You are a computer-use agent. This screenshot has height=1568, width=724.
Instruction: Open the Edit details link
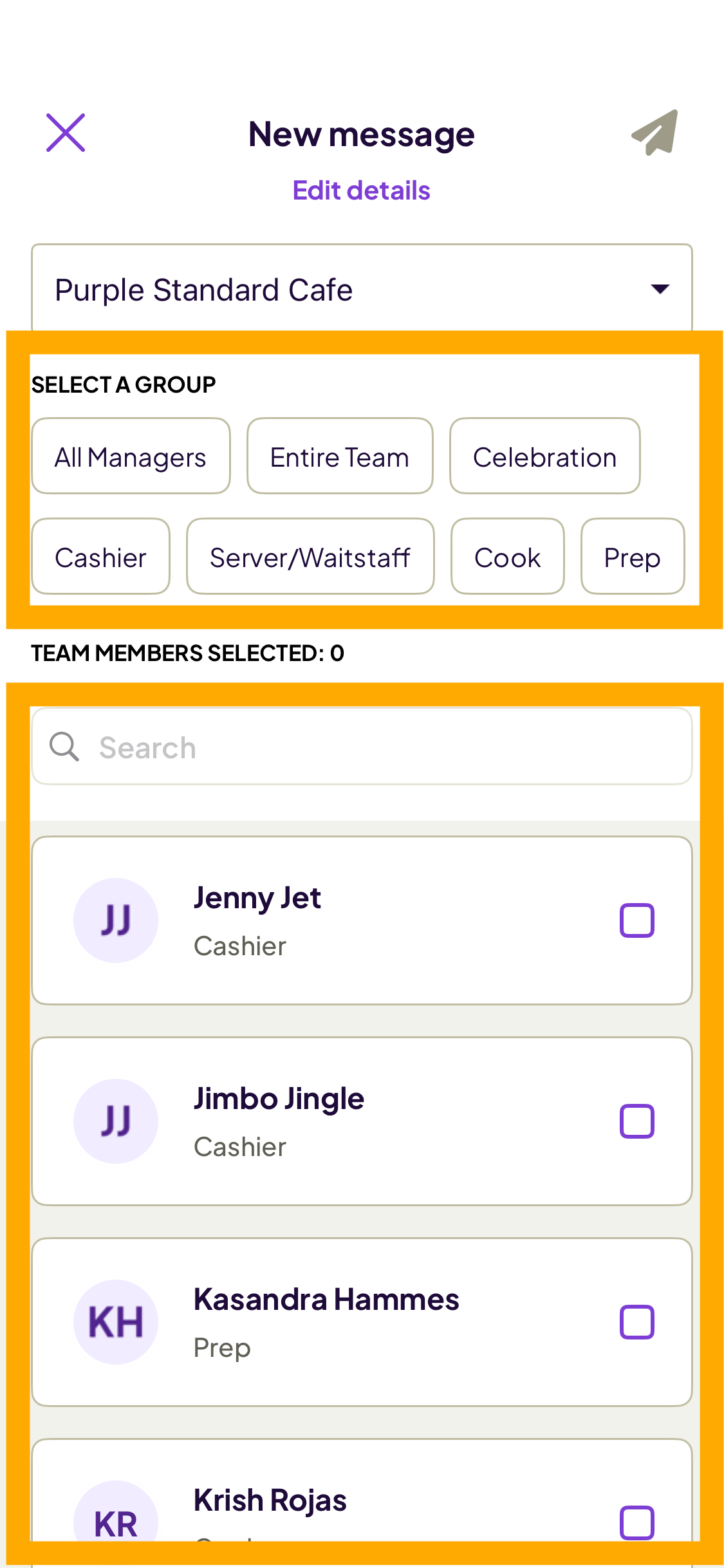pyautogui.click(x=361, y=191)
